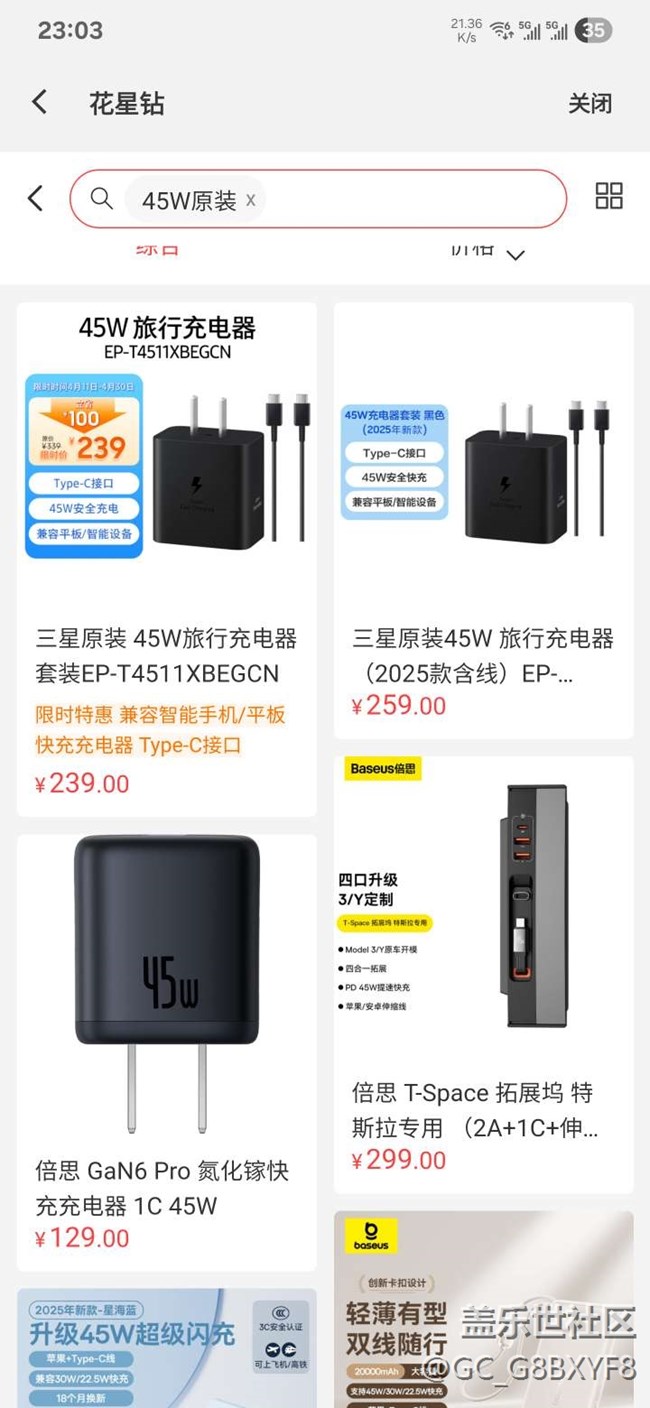Viewport: 650px width, 1408px height.
Task: Return from the search results
Action: [x=36, y=198]
